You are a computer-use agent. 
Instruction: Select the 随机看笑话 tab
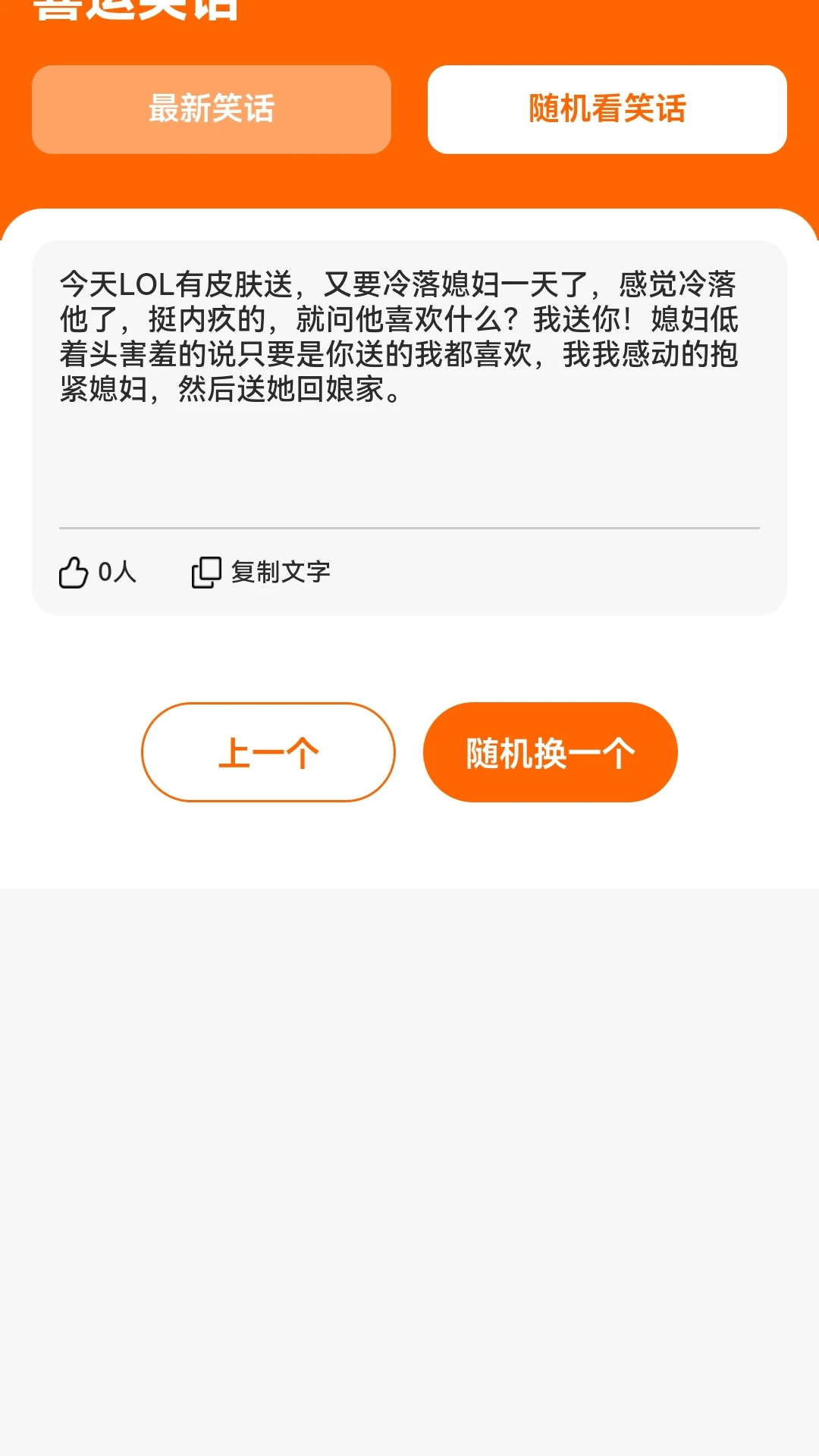(607, 109)
